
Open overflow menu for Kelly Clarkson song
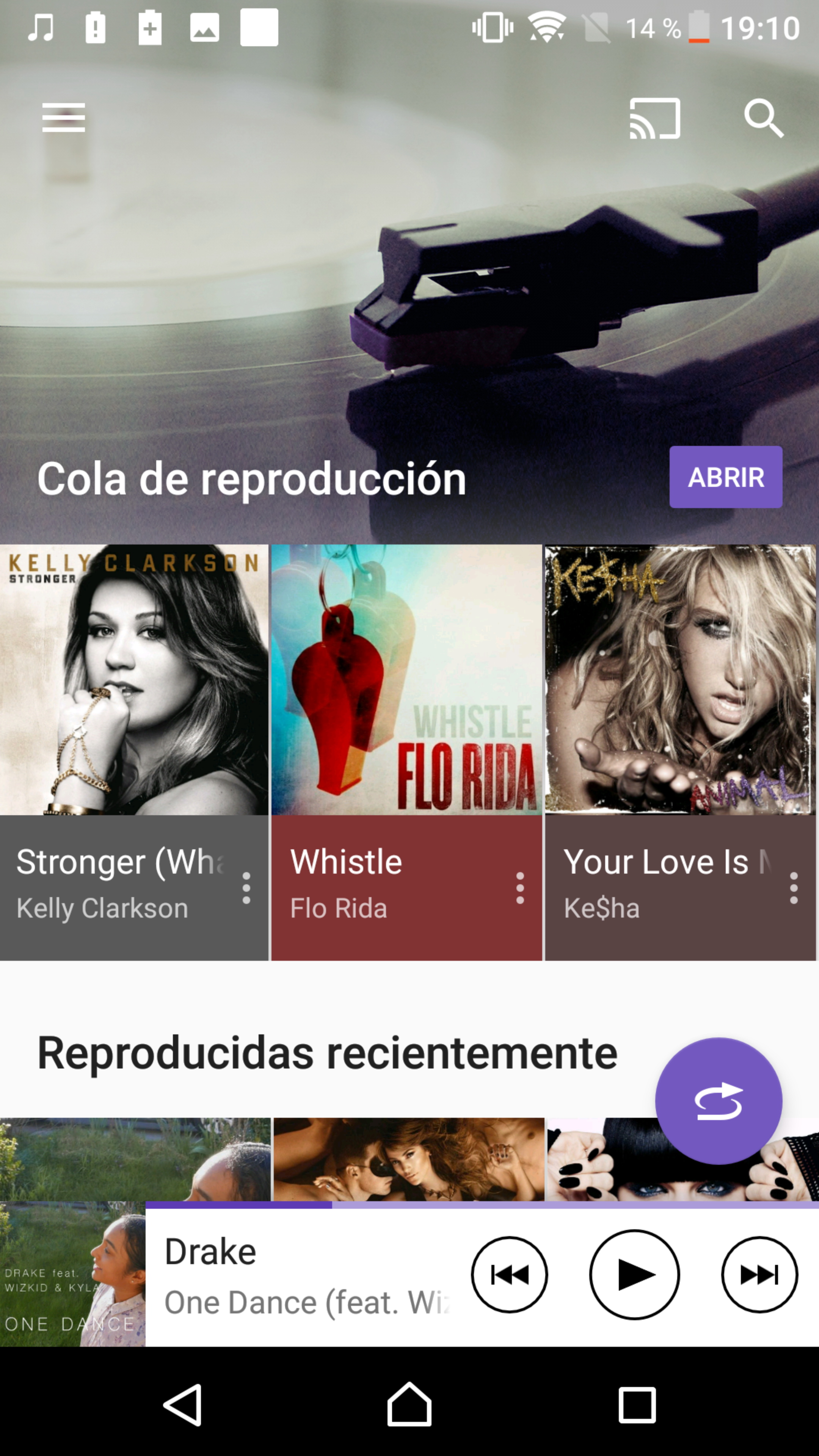(x=246, y=888)
